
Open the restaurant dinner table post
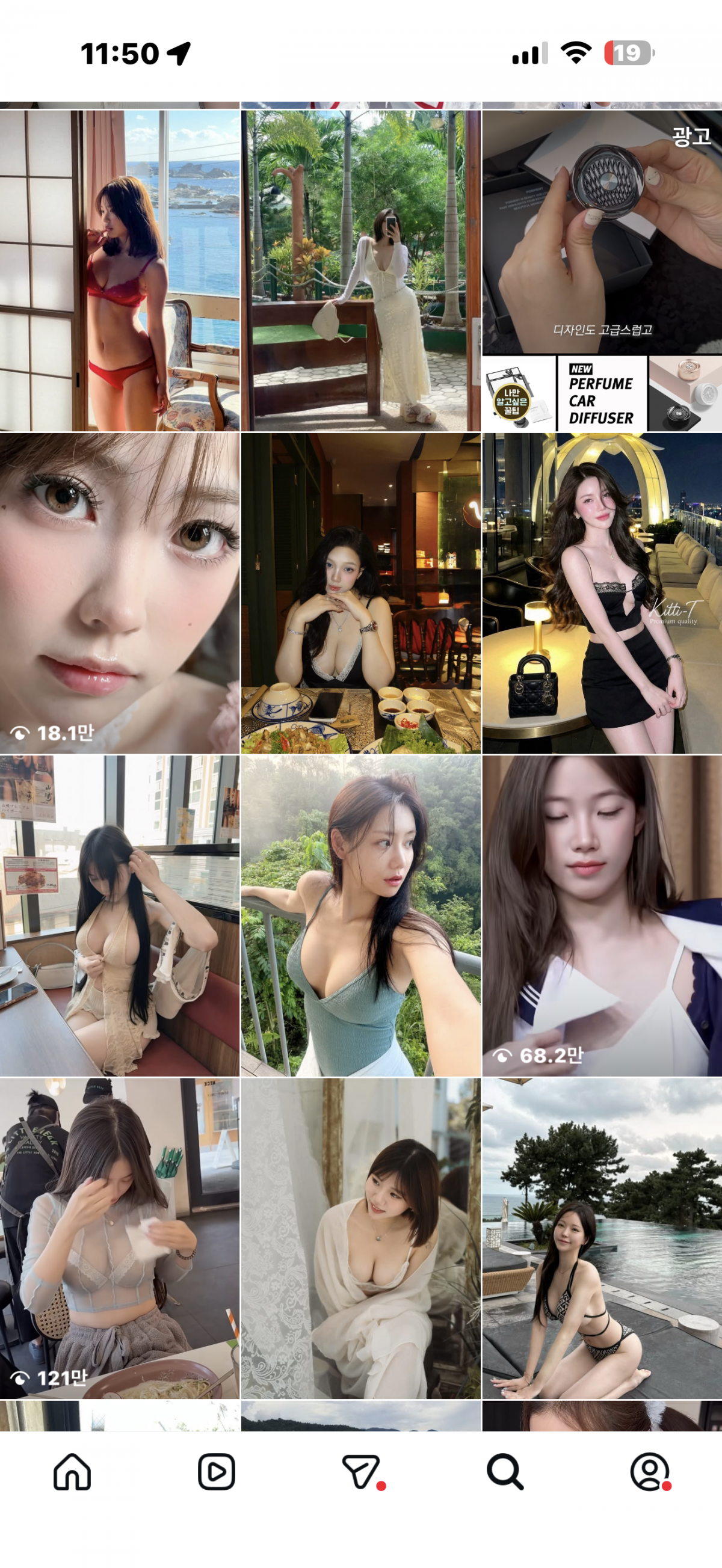click(360, 594)
